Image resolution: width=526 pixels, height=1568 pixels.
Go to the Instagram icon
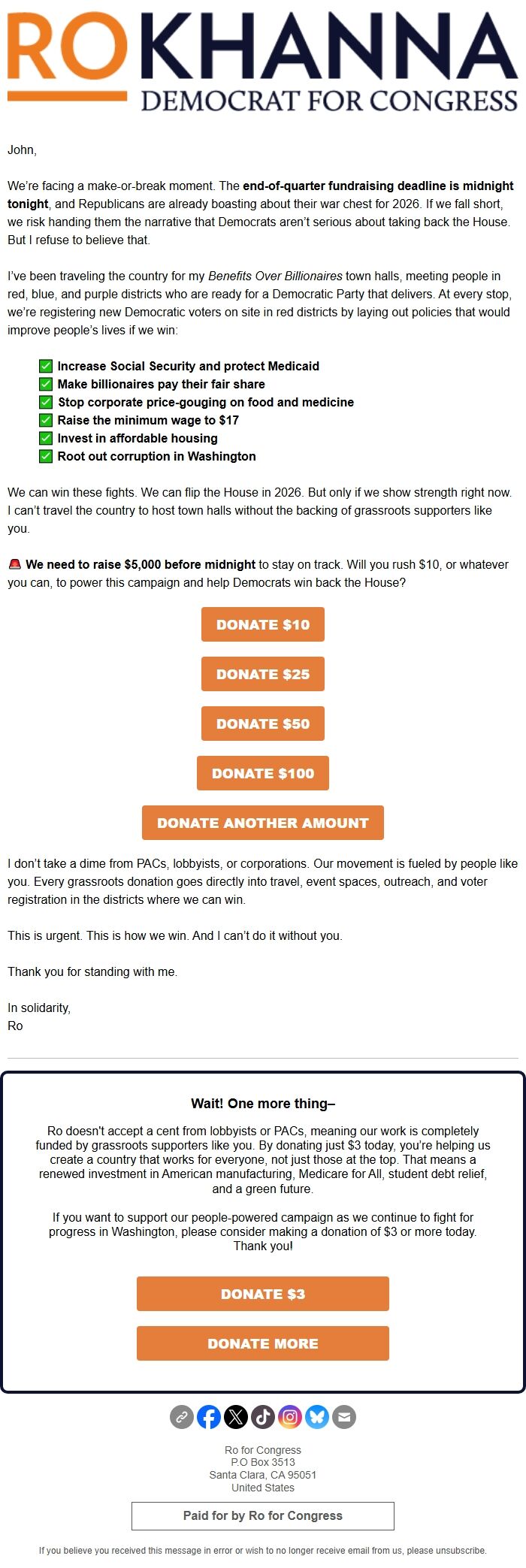[290, 1417]
